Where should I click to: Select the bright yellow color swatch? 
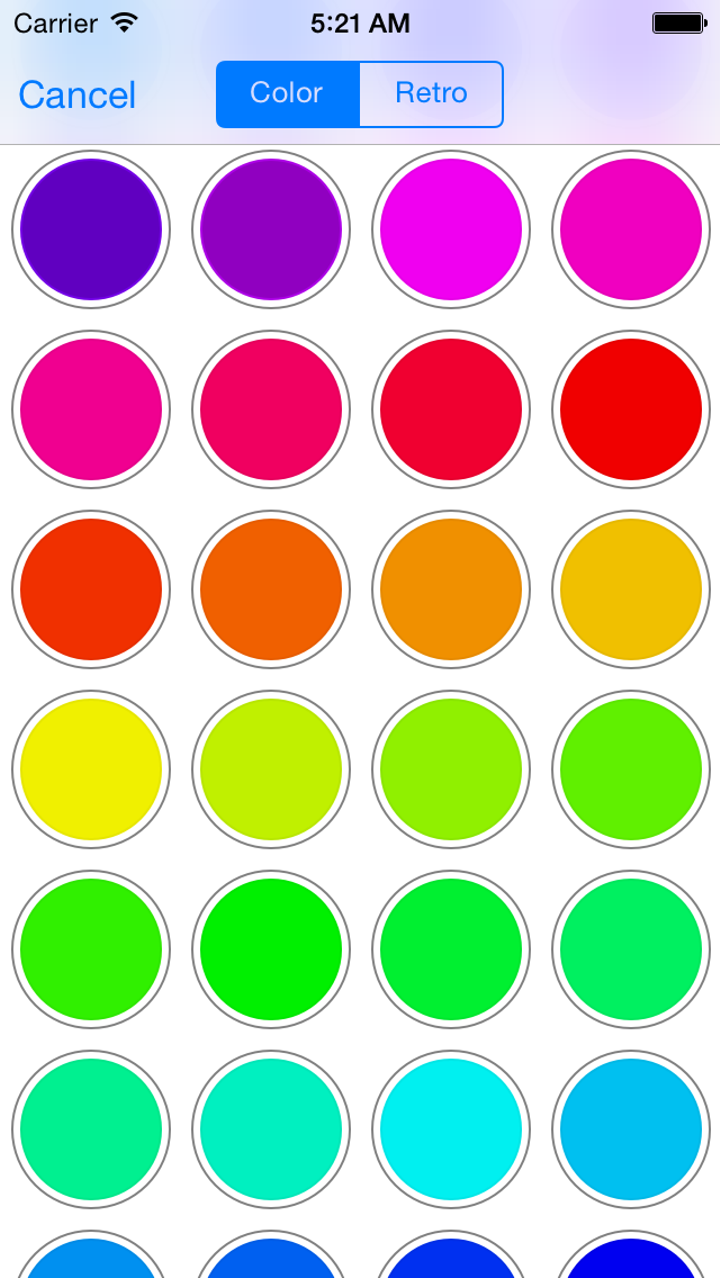click(91, 769)
